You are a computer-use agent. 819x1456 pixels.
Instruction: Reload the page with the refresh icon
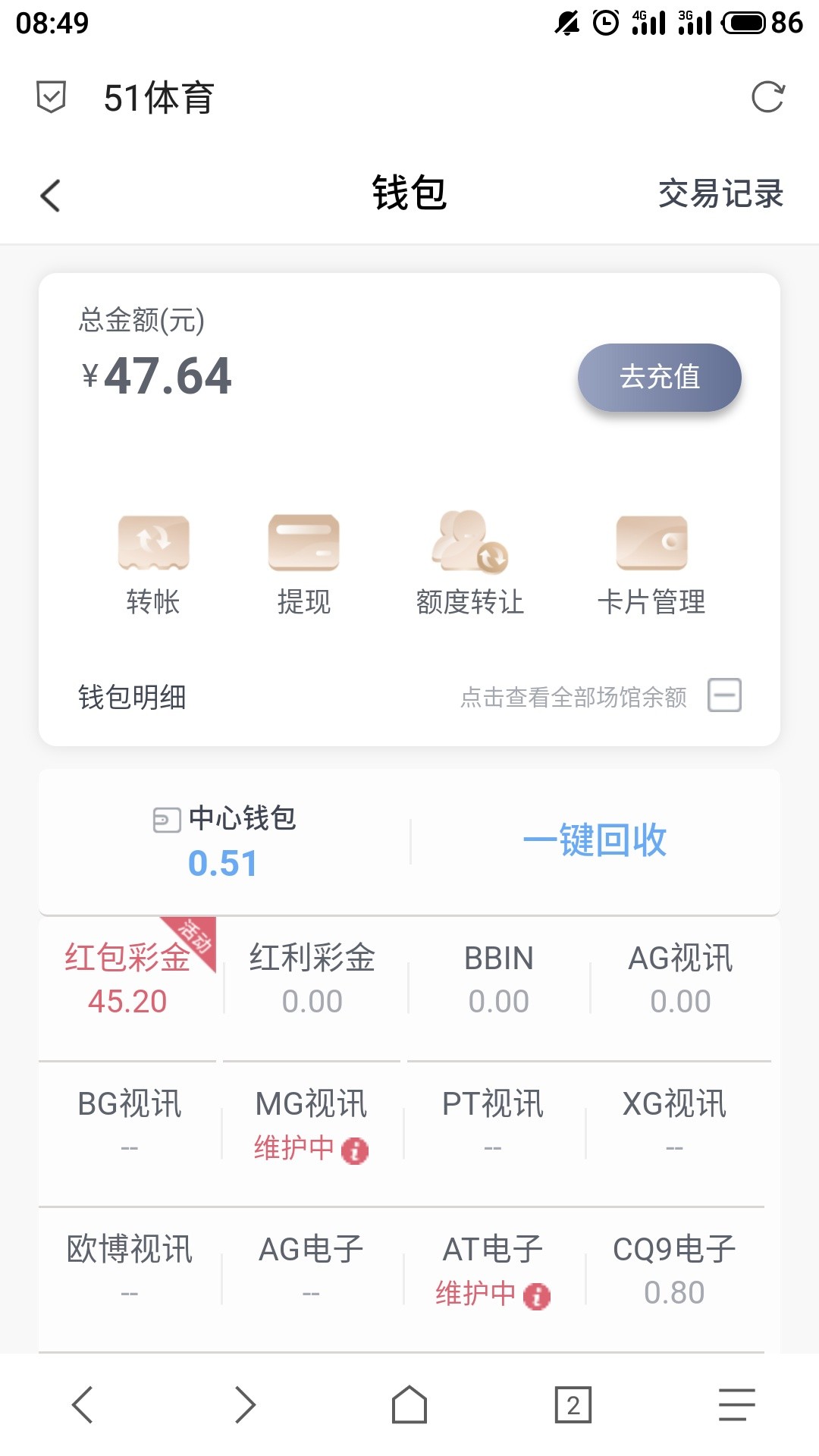point(767,97)
